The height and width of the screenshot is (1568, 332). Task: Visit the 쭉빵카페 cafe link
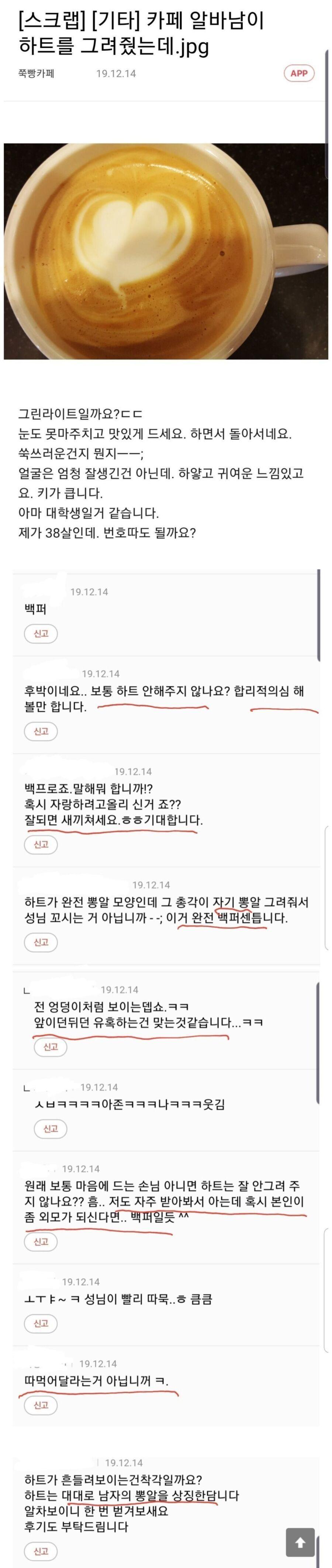pyautogui.click(x=37, y=74)
